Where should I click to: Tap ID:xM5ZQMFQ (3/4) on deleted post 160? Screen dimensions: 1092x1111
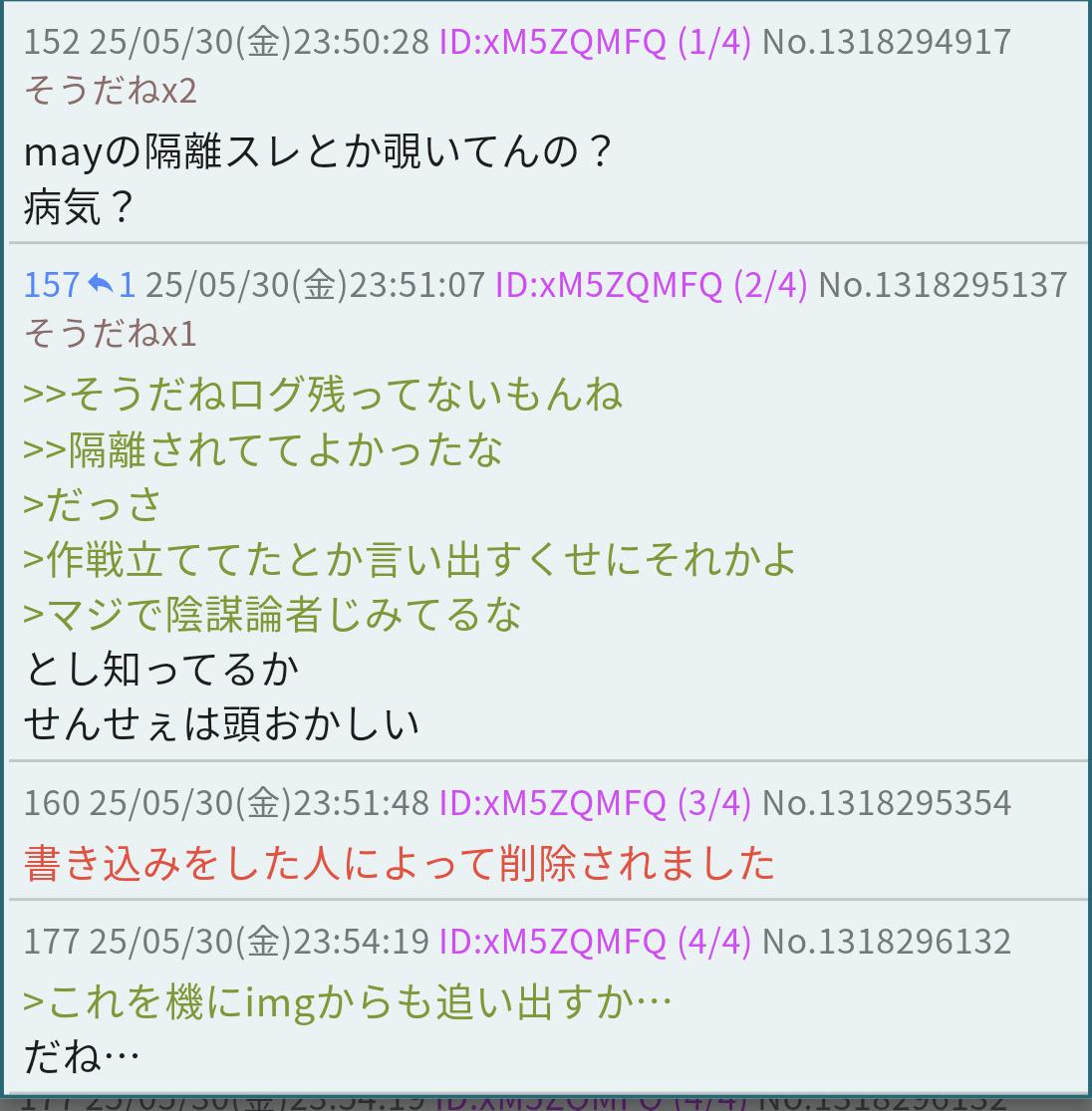coord(595,803)
